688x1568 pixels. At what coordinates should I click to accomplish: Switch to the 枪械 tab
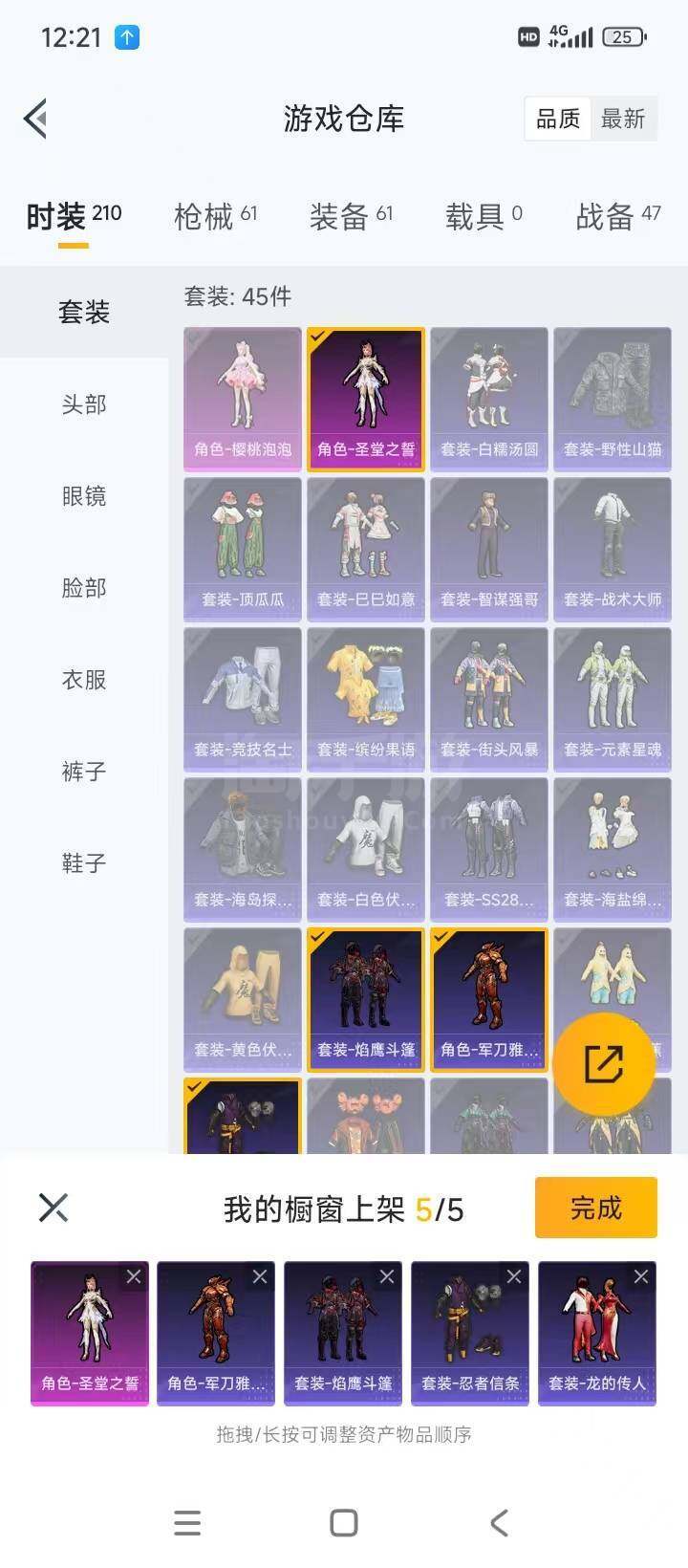click(x=216, y=217)
